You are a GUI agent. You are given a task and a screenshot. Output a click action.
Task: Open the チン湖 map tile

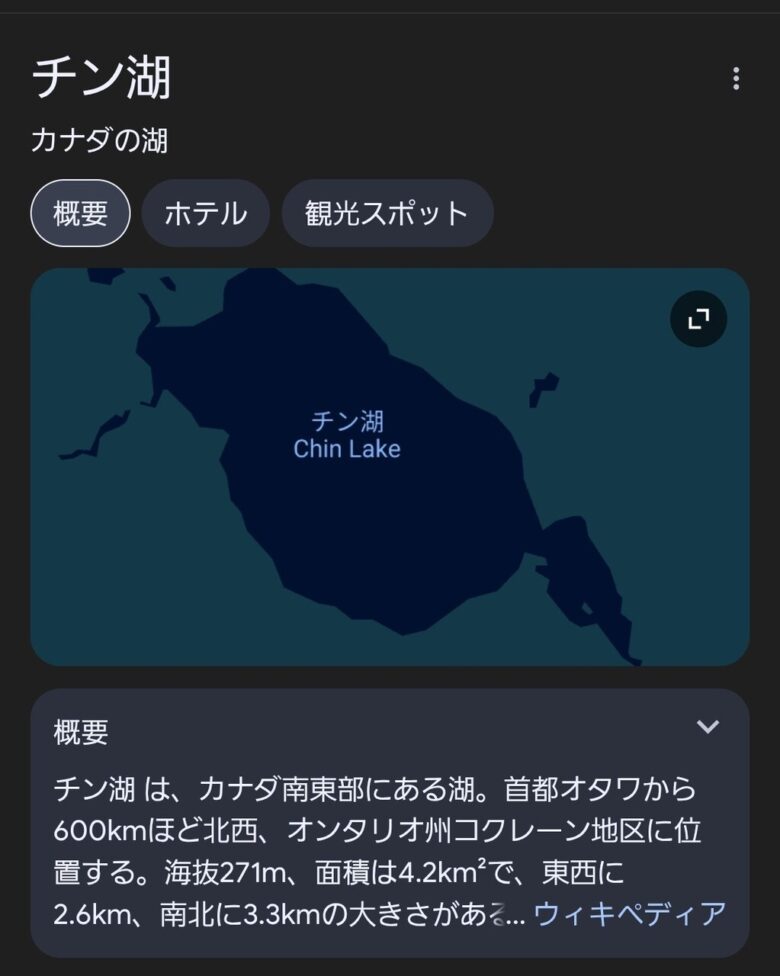pyautogui.click(x=380, y=500)
